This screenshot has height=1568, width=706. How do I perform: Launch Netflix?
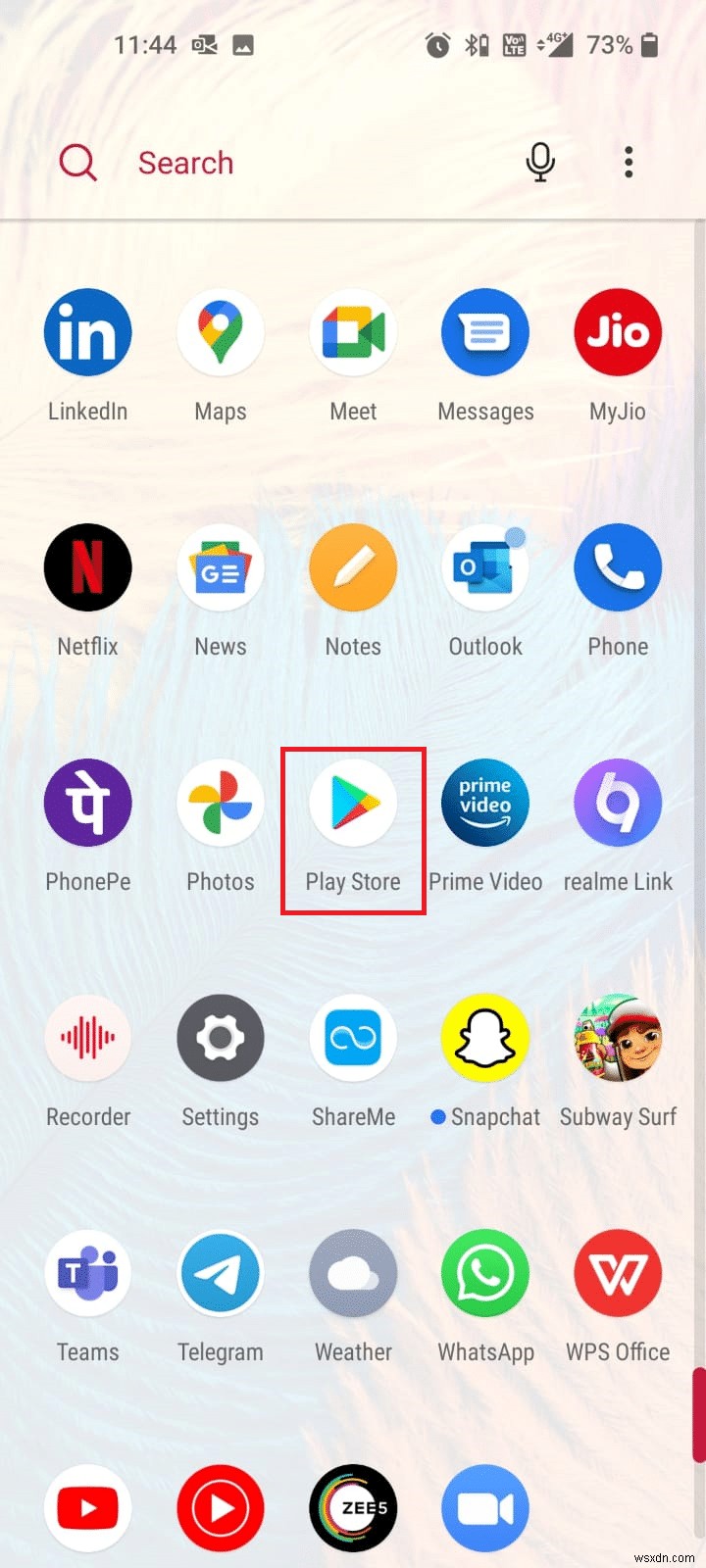(x=87, y=567)
